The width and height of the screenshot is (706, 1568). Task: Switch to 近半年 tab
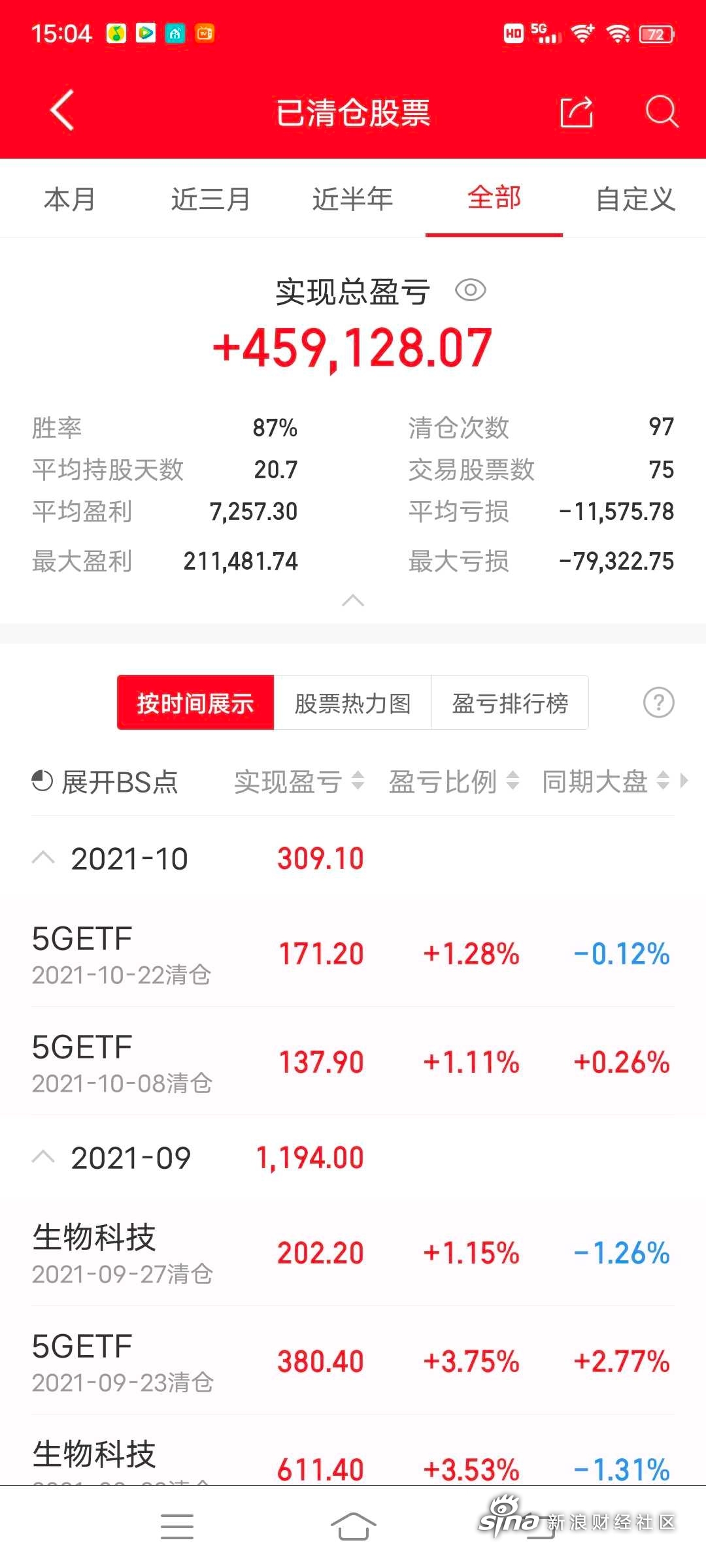point(352,199)
